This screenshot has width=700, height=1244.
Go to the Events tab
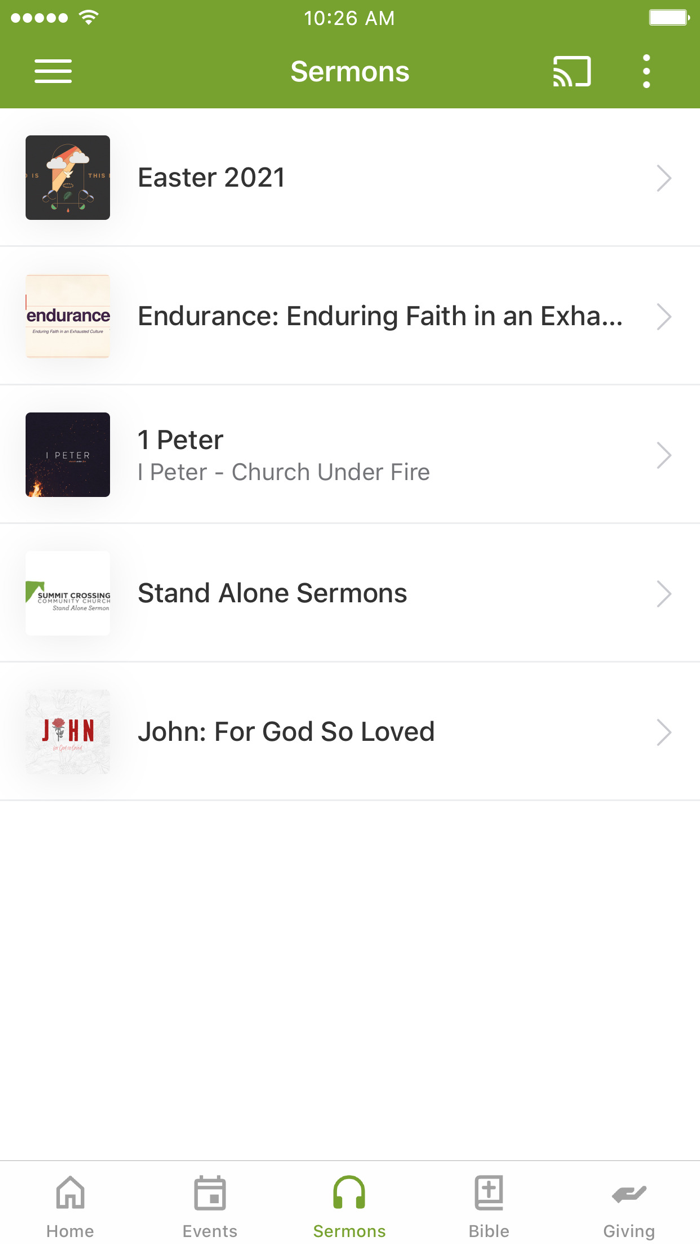point(210,1205)
